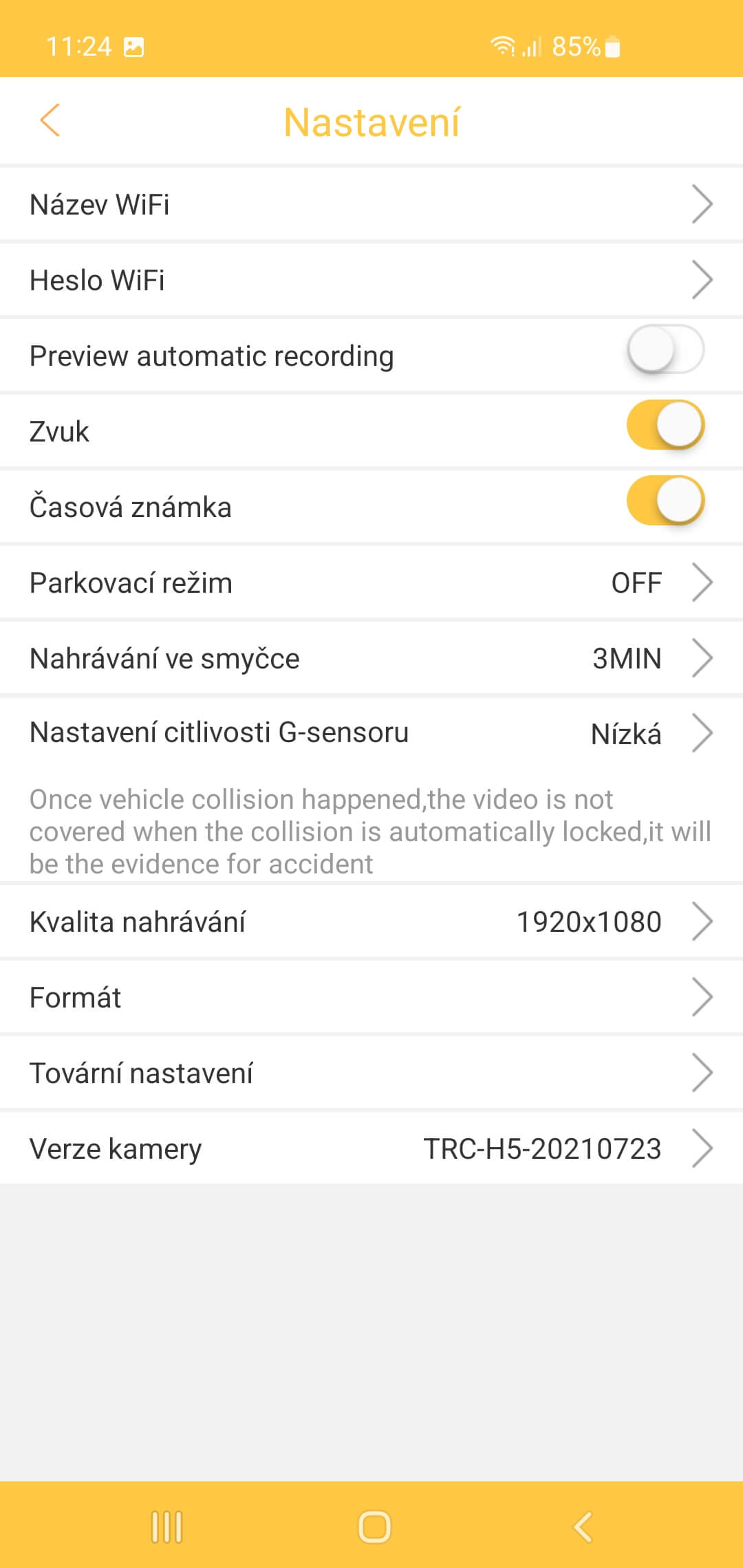Viewport: 743px width, 1568px height.
Task: Go back from the Nastavení screen
Action: tap(50, 121)
